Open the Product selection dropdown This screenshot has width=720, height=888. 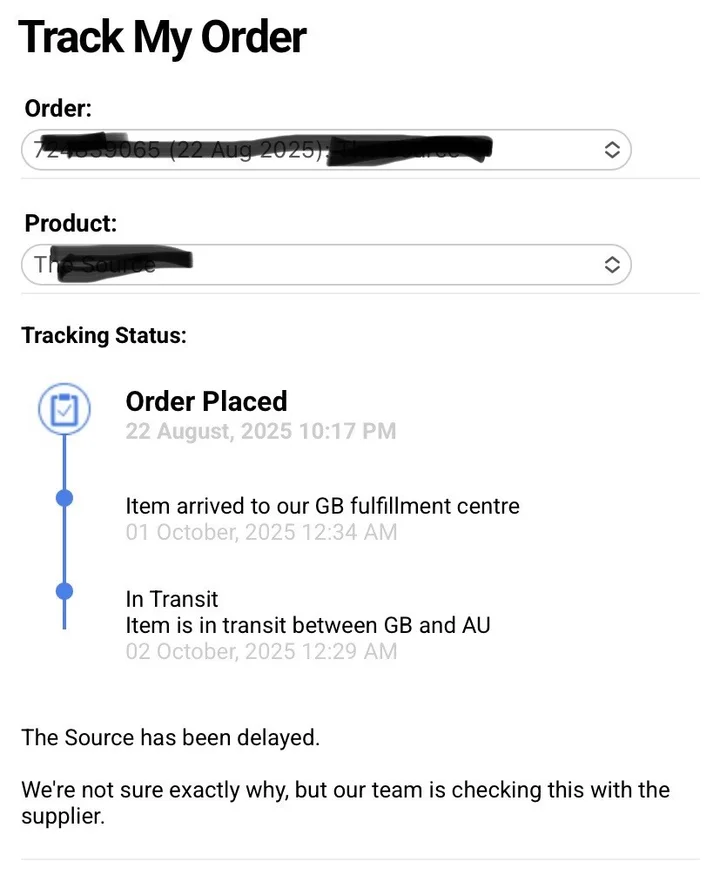326,265
